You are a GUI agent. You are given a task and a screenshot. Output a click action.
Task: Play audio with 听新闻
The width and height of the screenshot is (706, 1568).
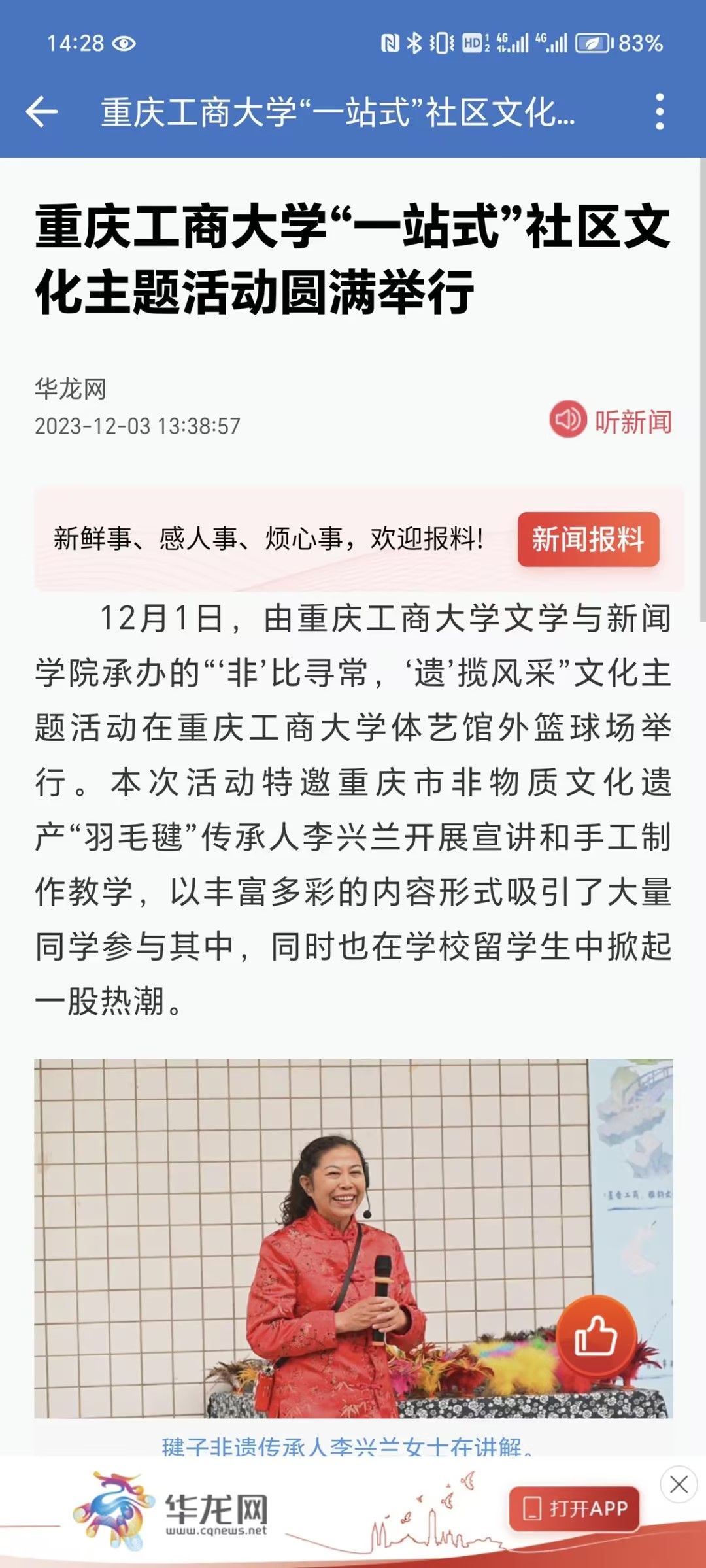click(x=611, y=420)
